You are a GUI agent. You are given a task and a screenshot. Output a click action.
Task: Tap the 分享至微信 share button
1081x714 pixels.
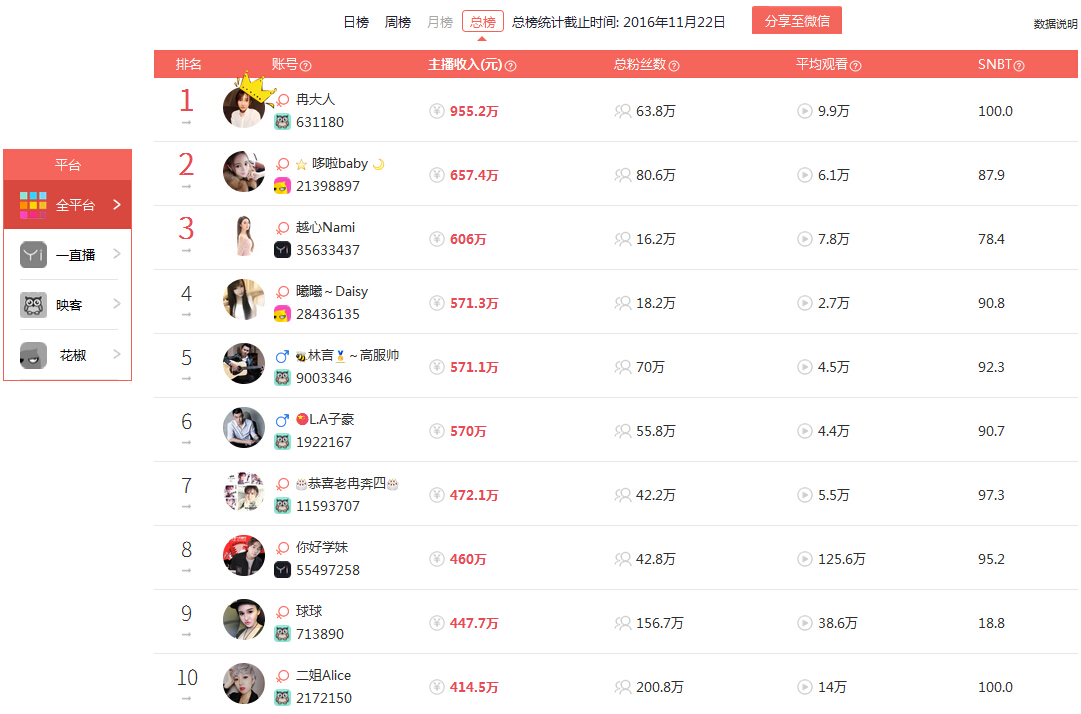pos(796,21)
